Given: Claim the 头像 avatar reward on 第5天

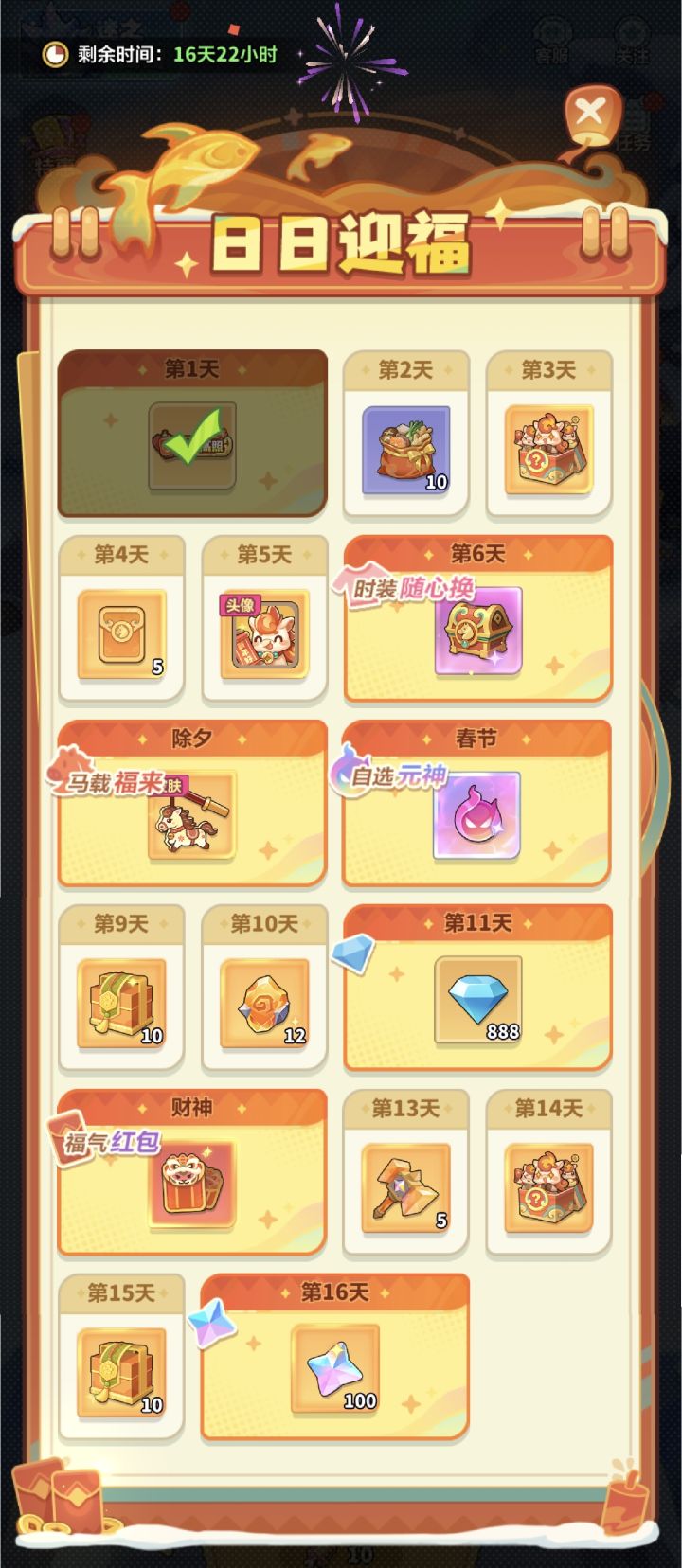Looking at the screenshot, I should click(x=264, y=628).
